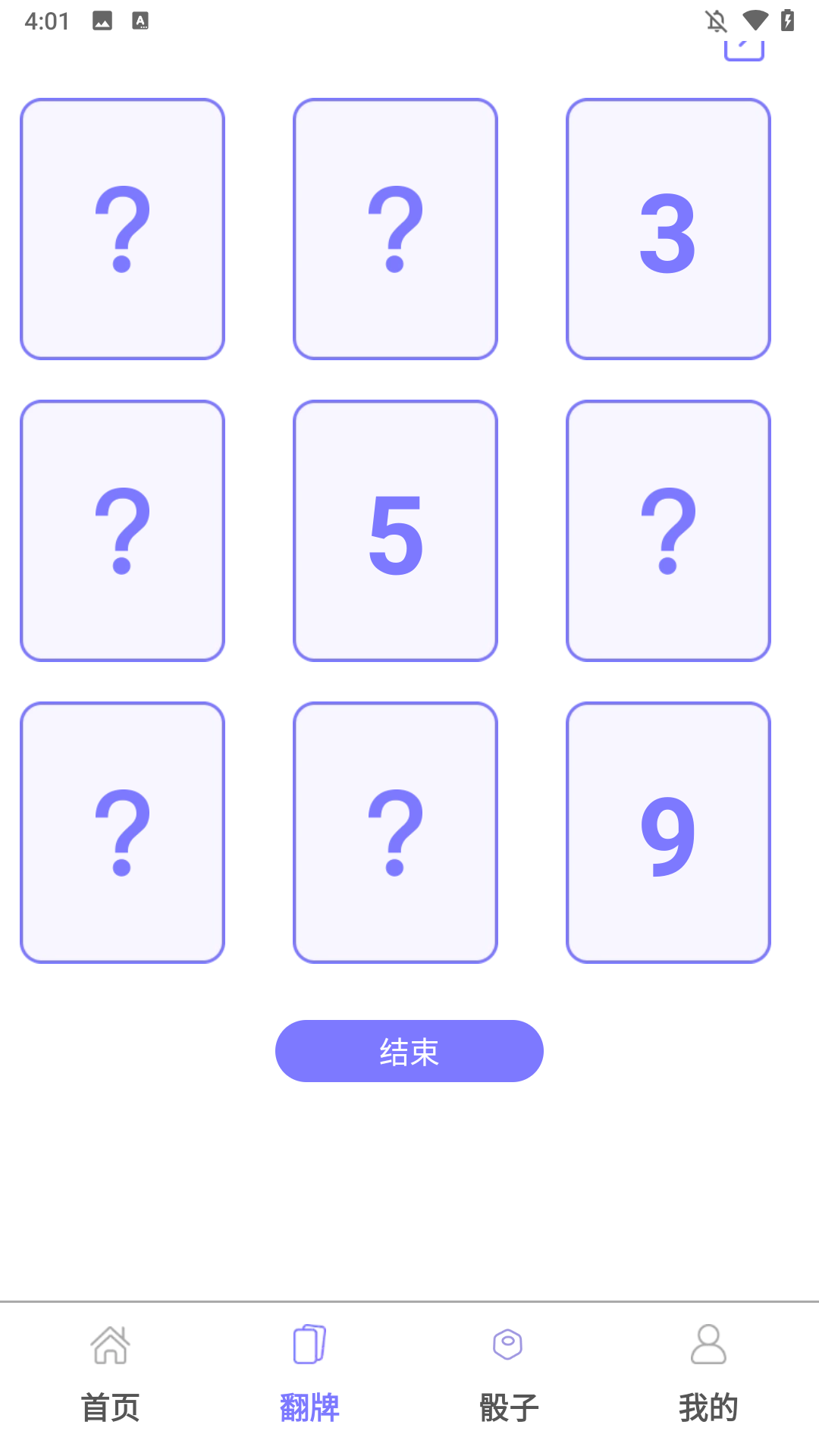Flip the top-middle question mark card
Screen dimensions: 819x1456
tap(395, 228)
